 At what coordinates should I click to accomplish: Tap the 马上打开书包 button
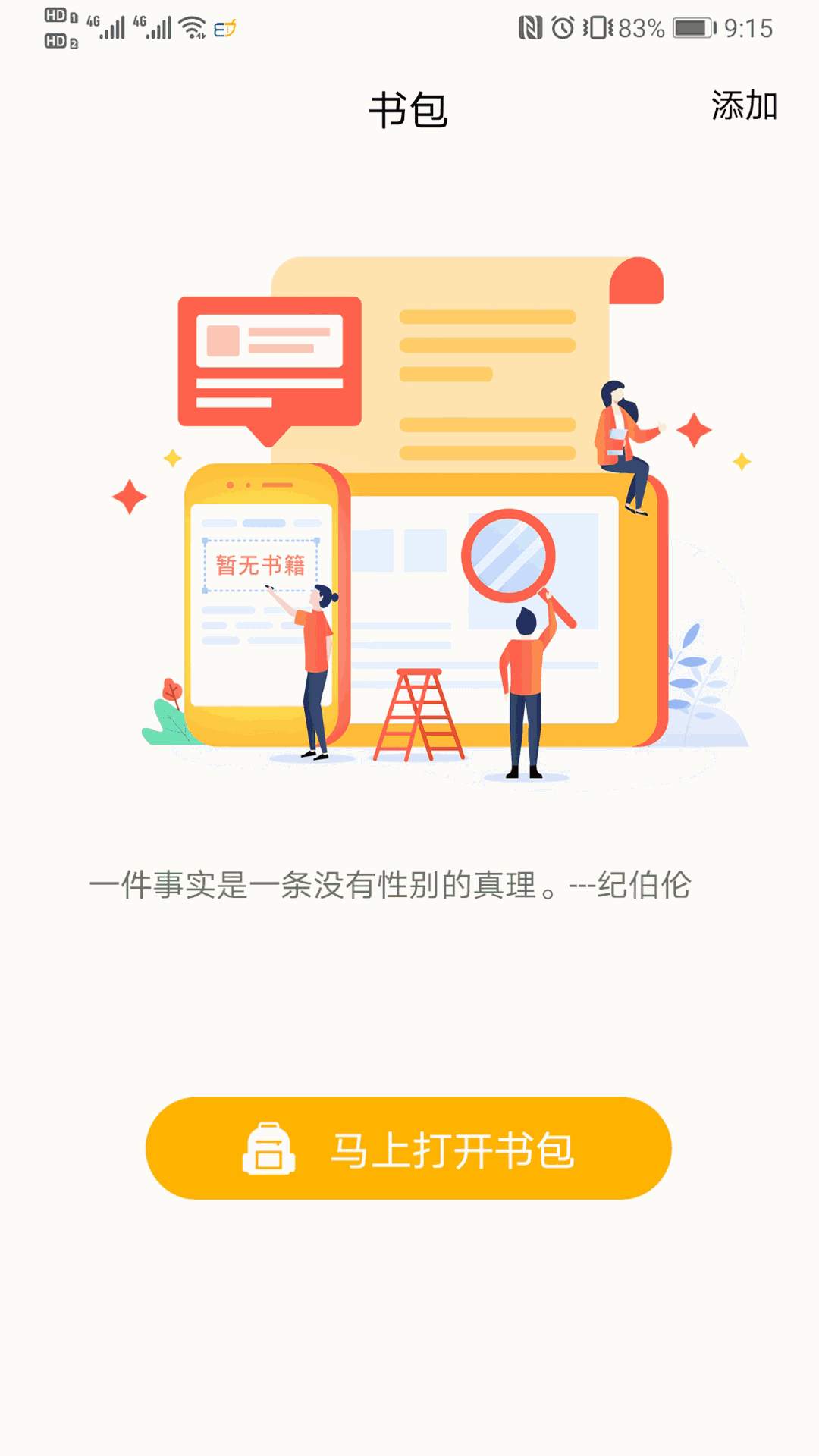tap(409, 1148)
